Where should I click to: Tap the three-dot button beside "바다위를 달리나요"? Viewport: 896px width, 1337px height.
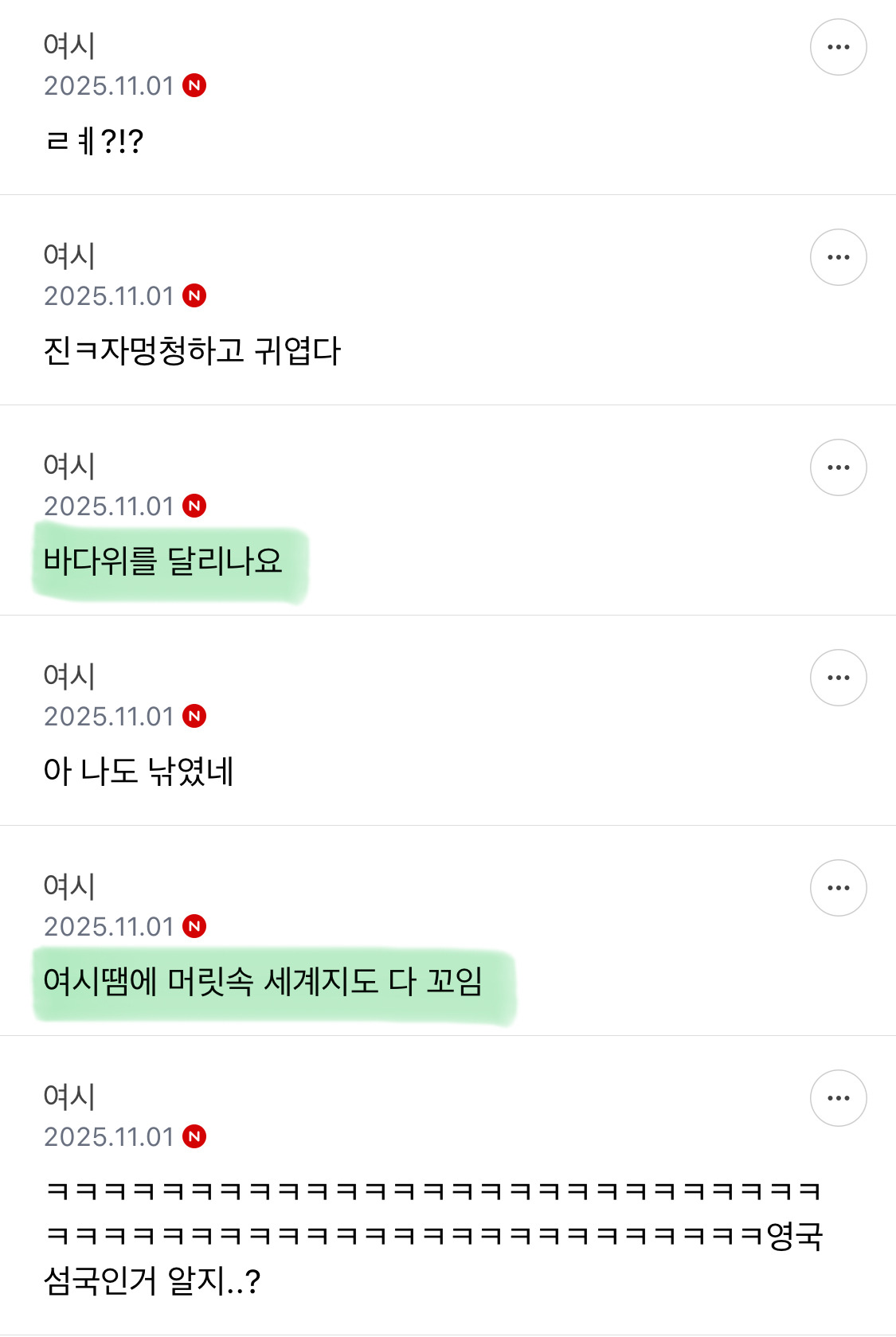838,467
